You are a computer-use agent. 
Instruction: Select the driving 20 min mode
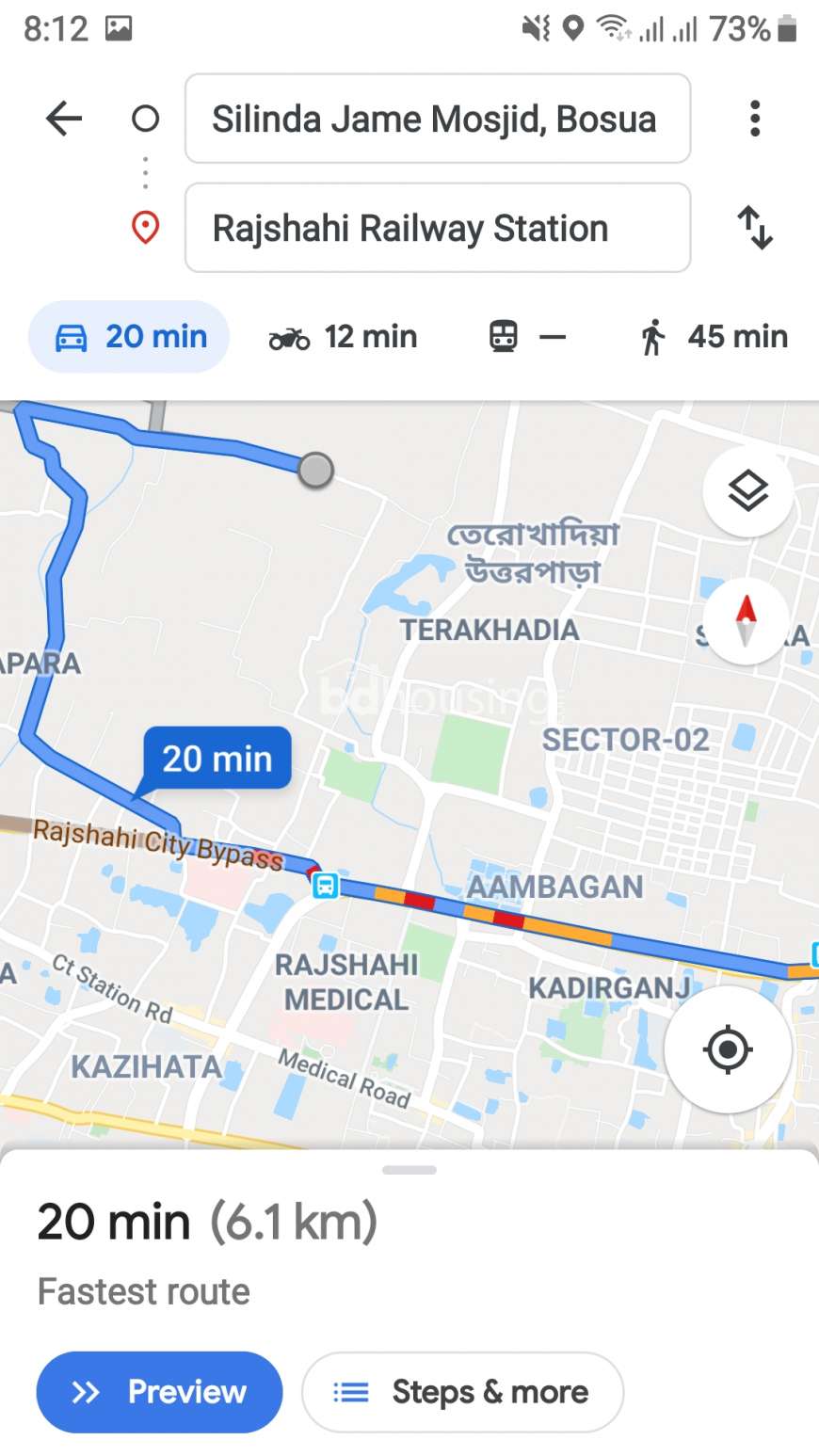point(129,336)
